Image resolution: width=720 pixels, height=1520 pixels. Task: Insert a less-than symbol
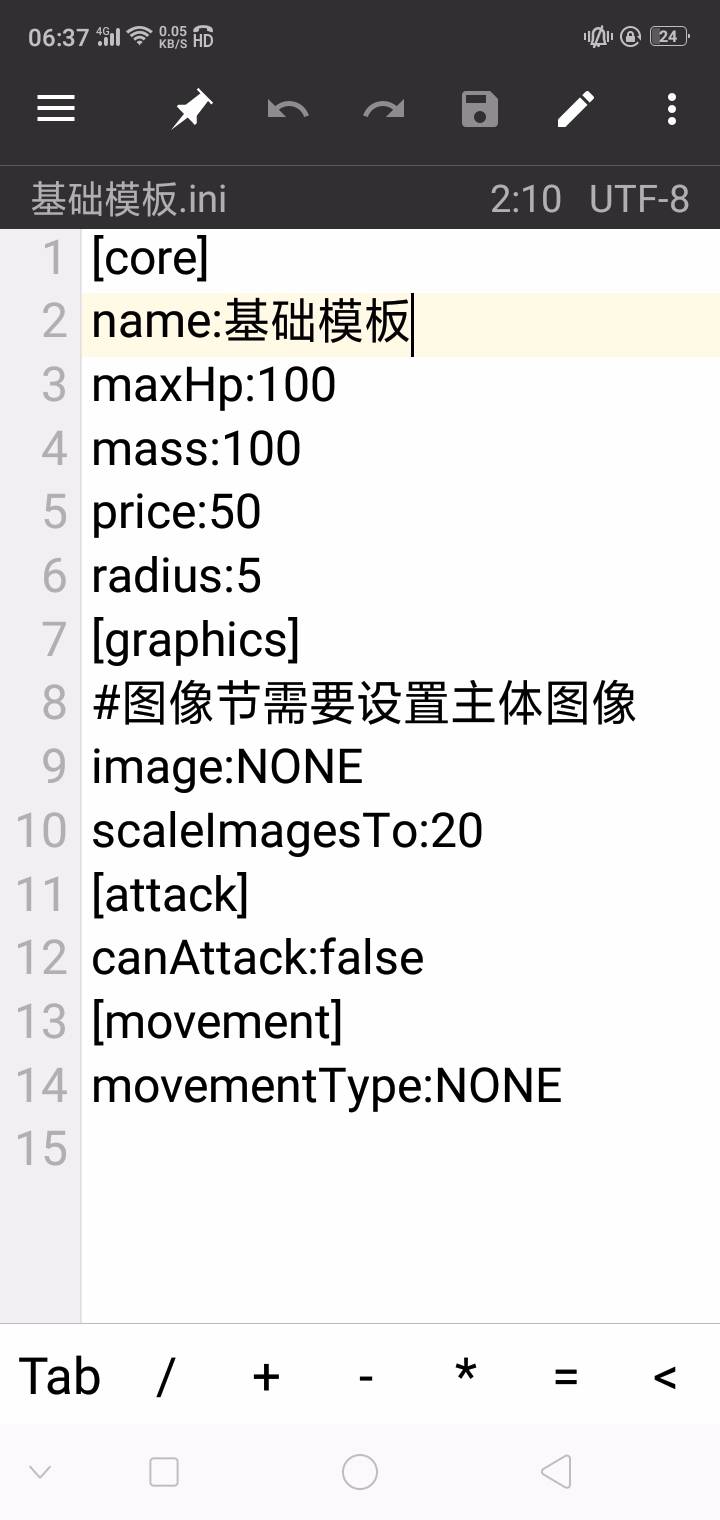[664, 1377]
